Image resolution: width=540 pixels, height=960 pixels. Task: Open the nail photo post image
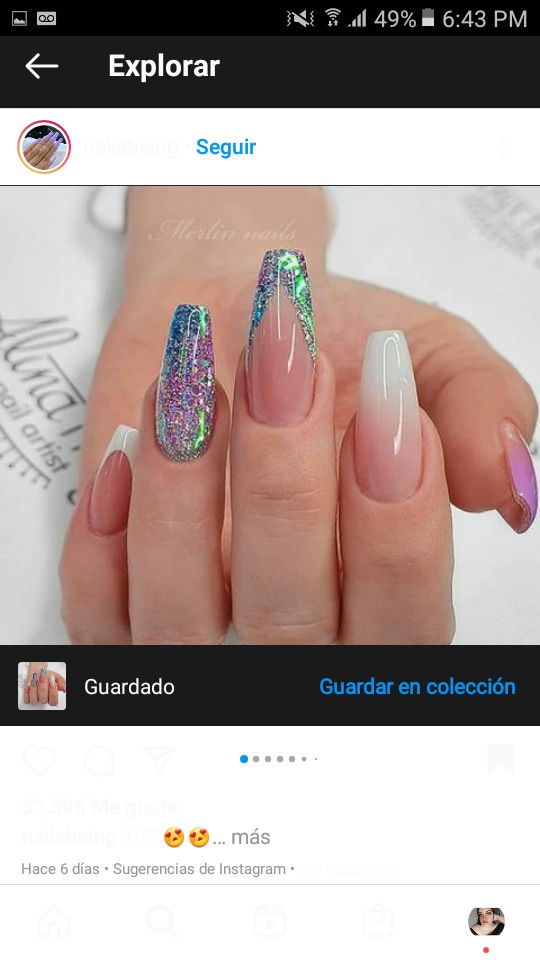click(x=270, y=415)
